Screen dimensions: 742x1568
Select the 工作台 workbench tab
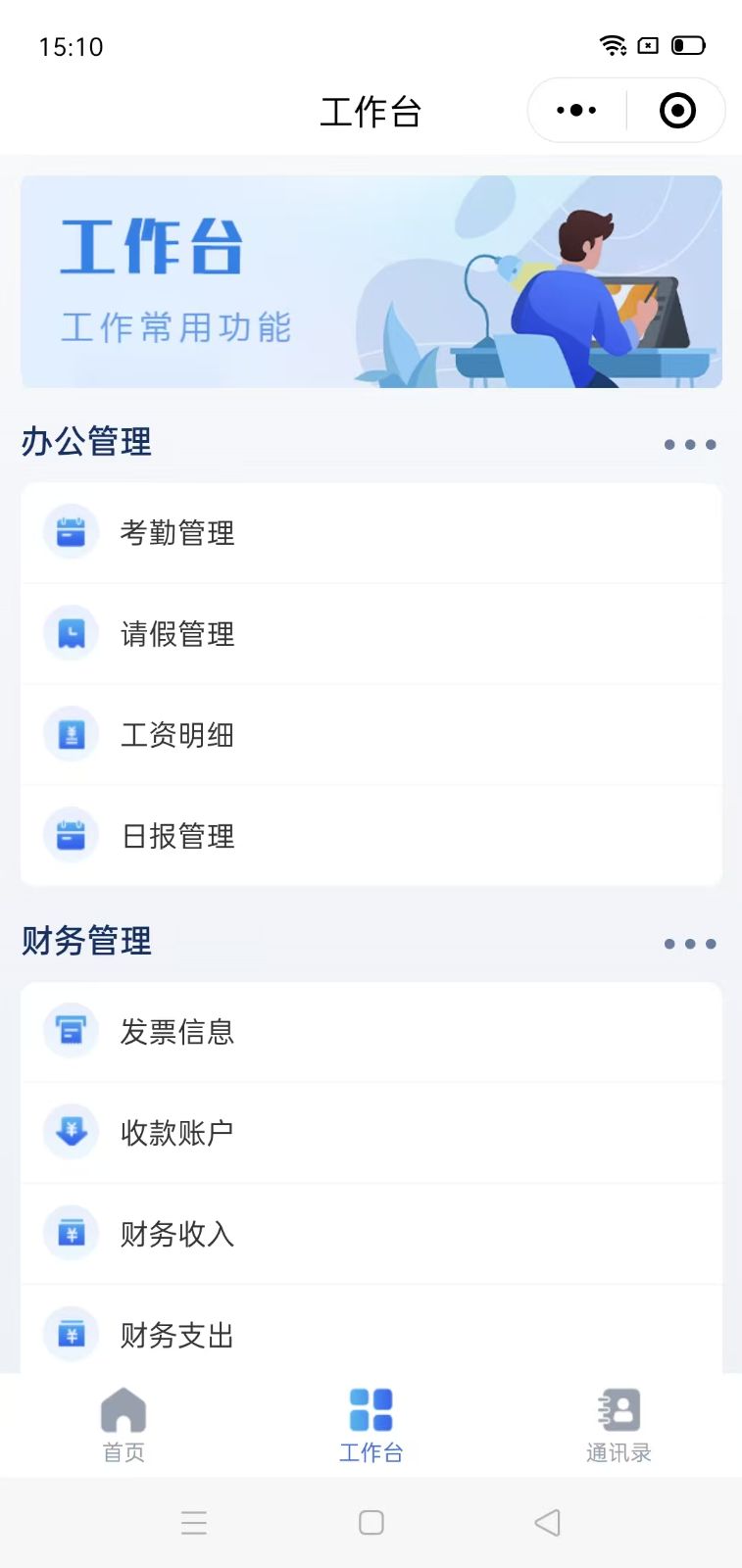pos(371,1425)
